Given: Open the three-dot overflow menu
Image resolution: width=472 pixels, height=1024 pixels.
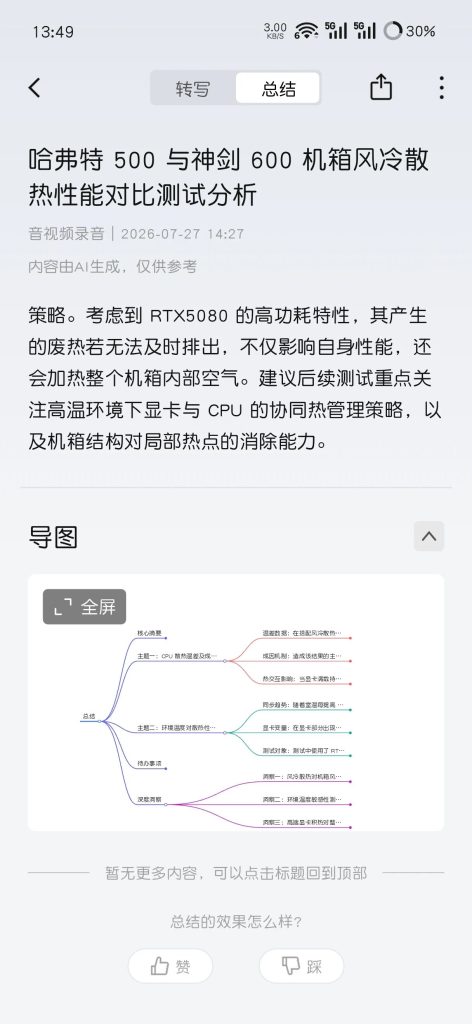Looking at the screenshot, I should [442, 88].
